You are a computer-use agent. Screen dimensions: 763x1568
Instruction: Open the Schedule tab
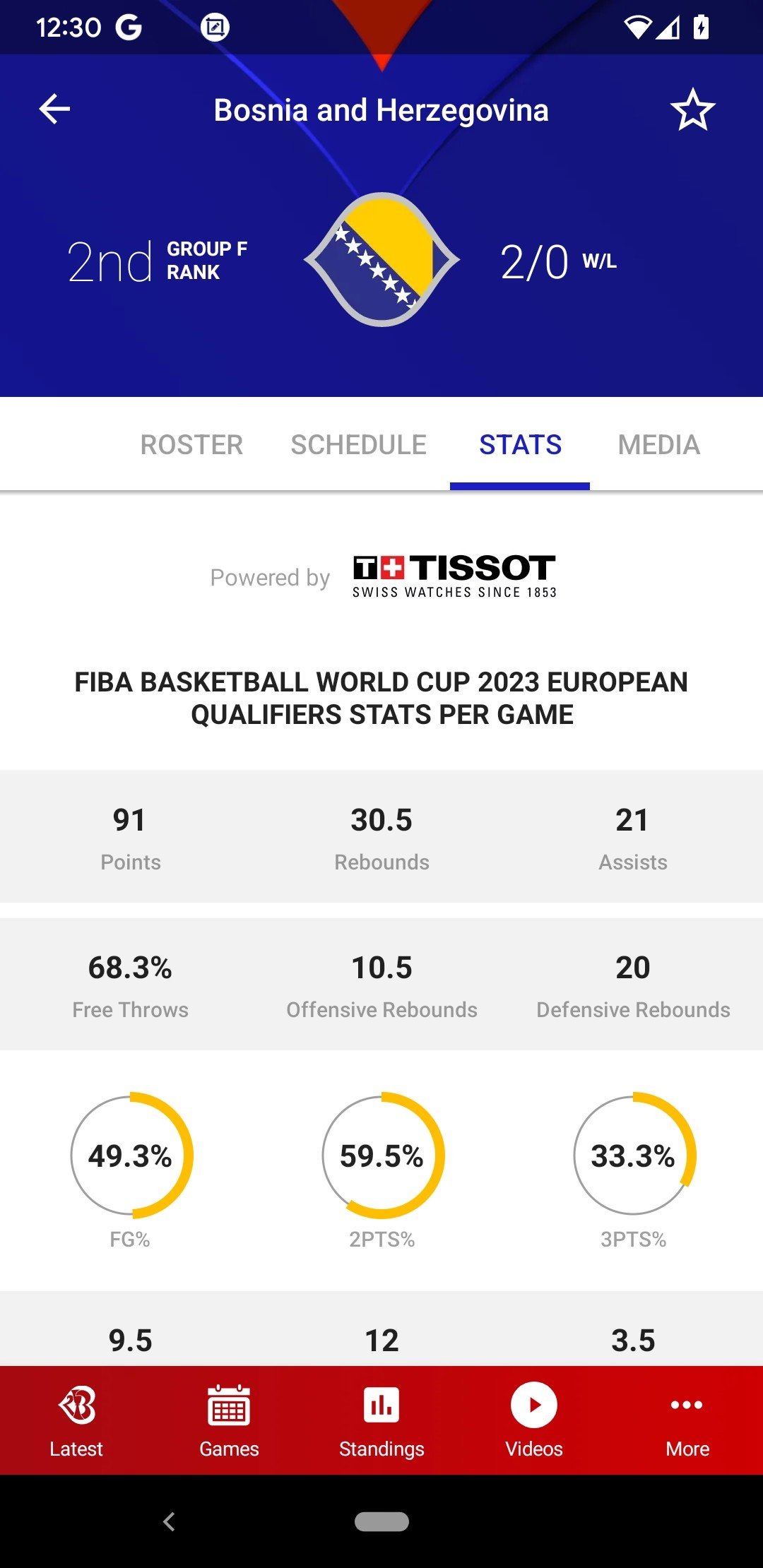tap(358, 445)
